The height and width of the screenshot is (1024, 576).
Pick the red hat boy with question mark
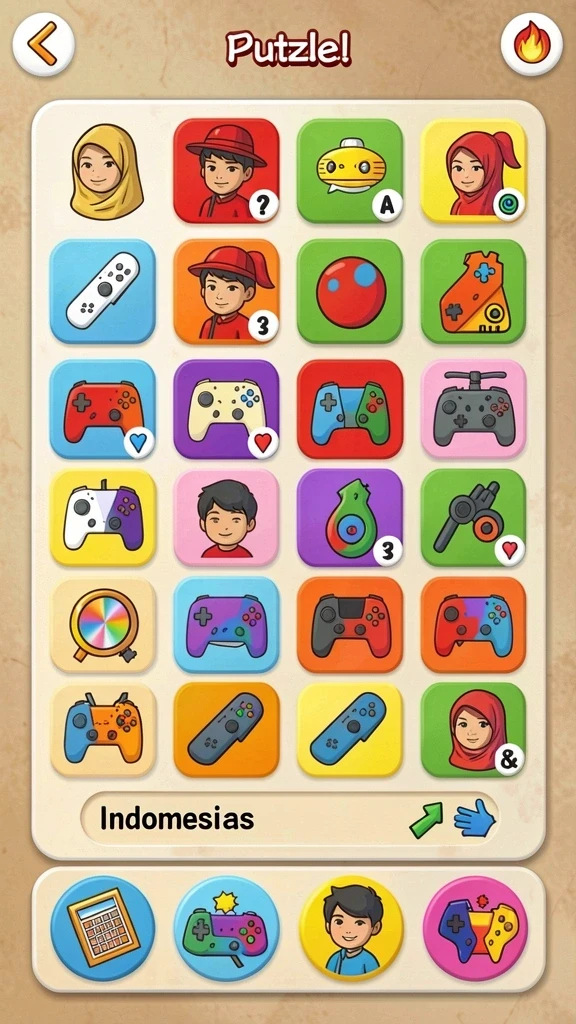pyautogui.click(x=226, y=171)
